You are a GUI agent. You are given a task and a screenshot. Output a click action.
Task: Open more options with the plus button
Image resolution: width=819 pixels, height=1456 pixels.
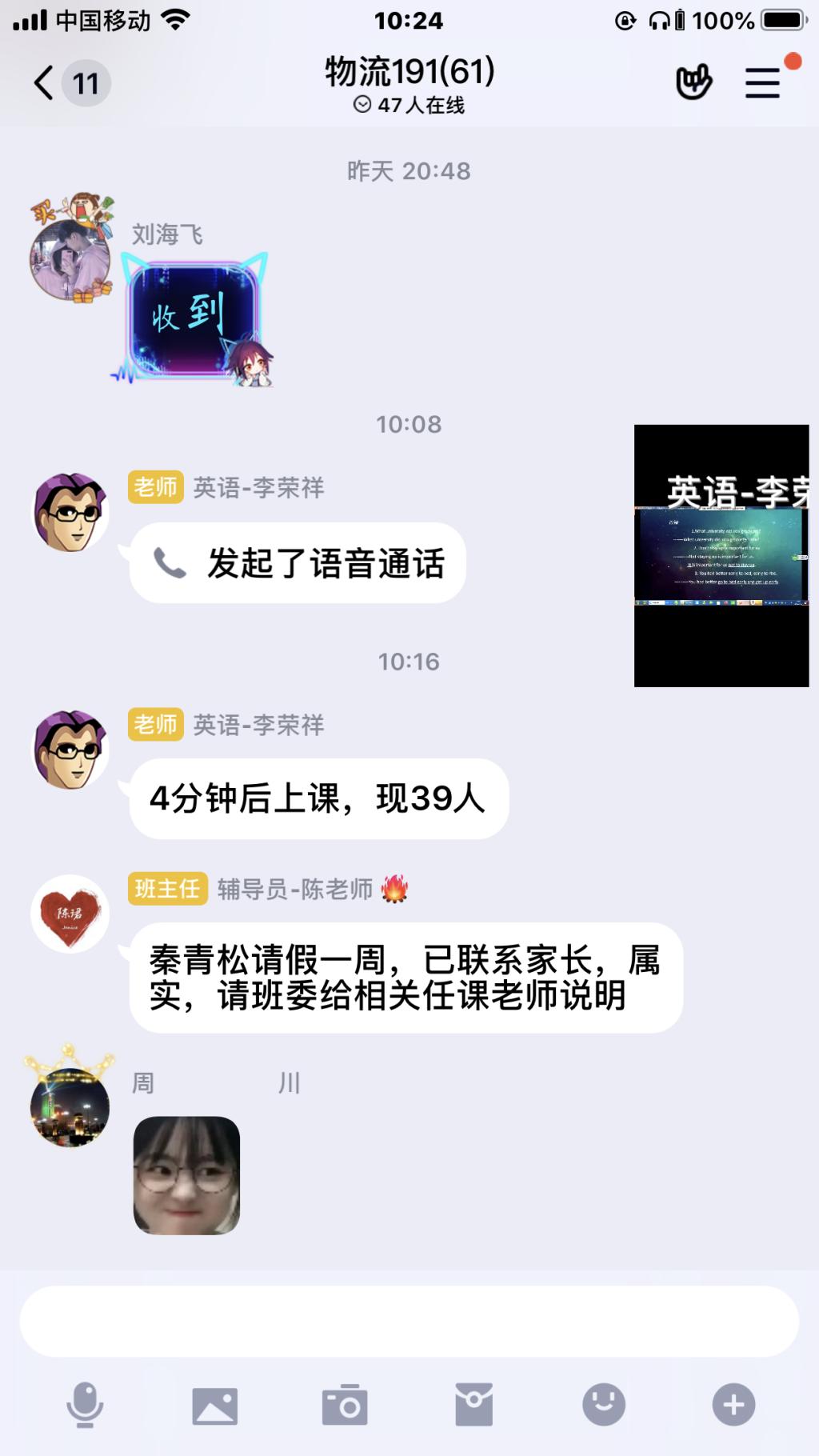[733, 1405]
